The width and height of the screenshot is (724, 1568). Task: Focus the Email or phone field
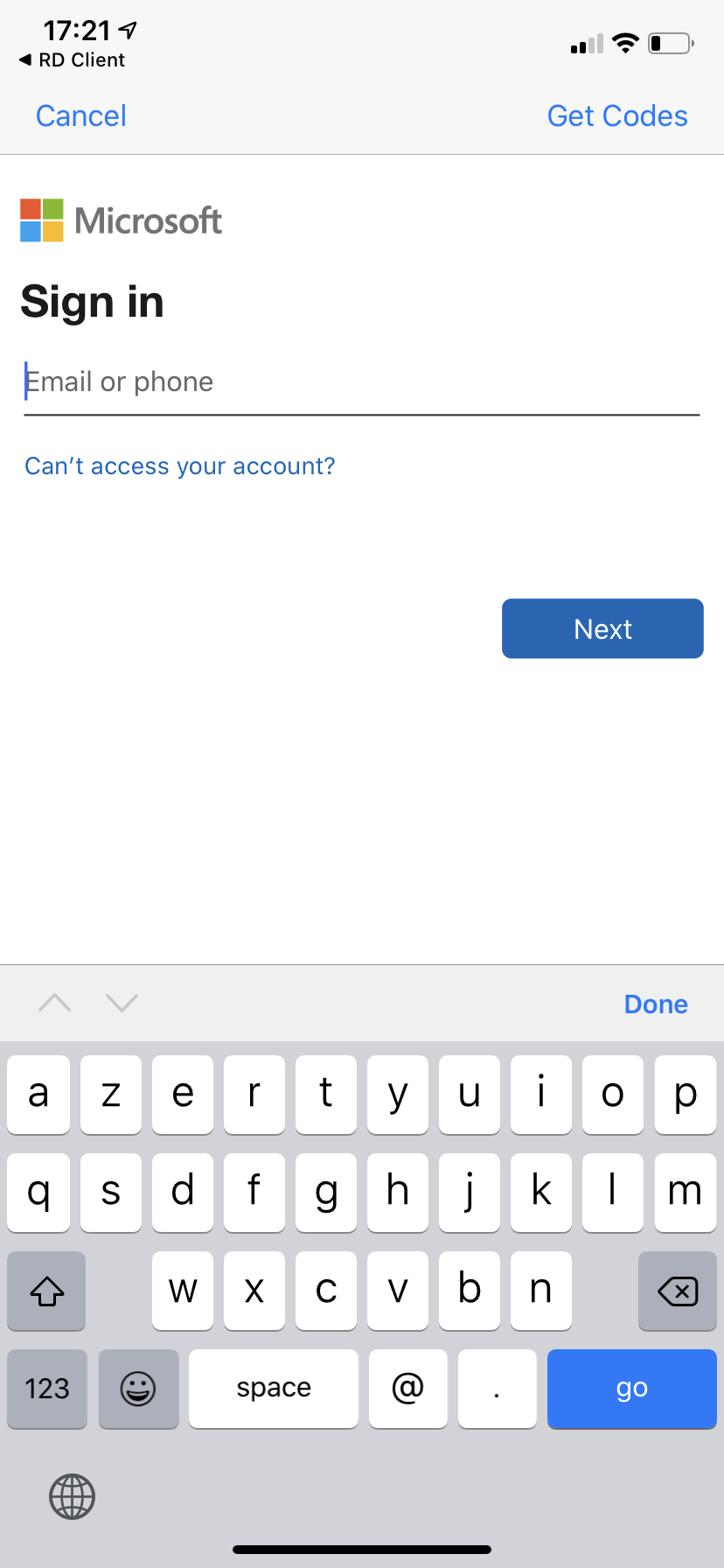(362, 382)
